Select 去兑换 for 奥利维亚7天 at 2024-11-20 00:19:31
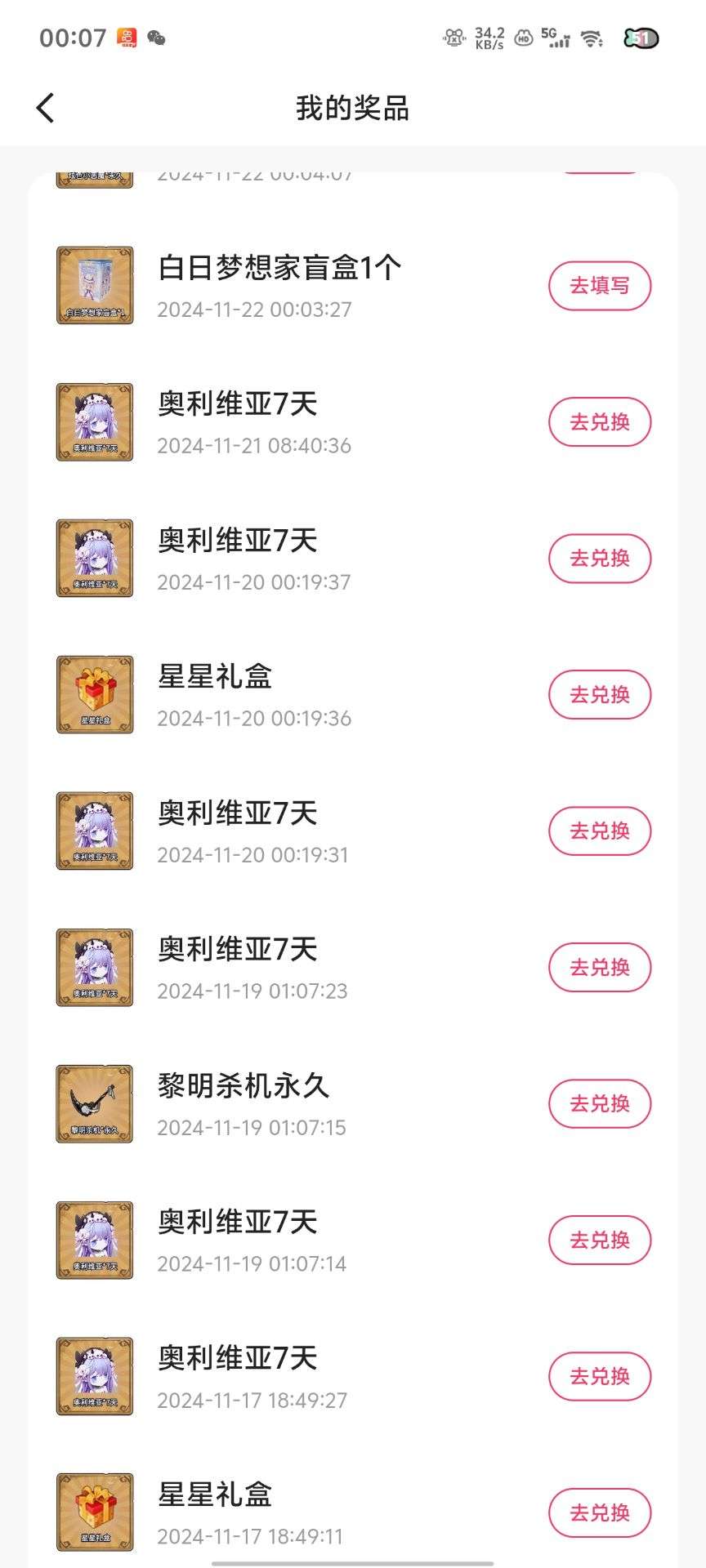706x1568 pixels. point(599,831)
